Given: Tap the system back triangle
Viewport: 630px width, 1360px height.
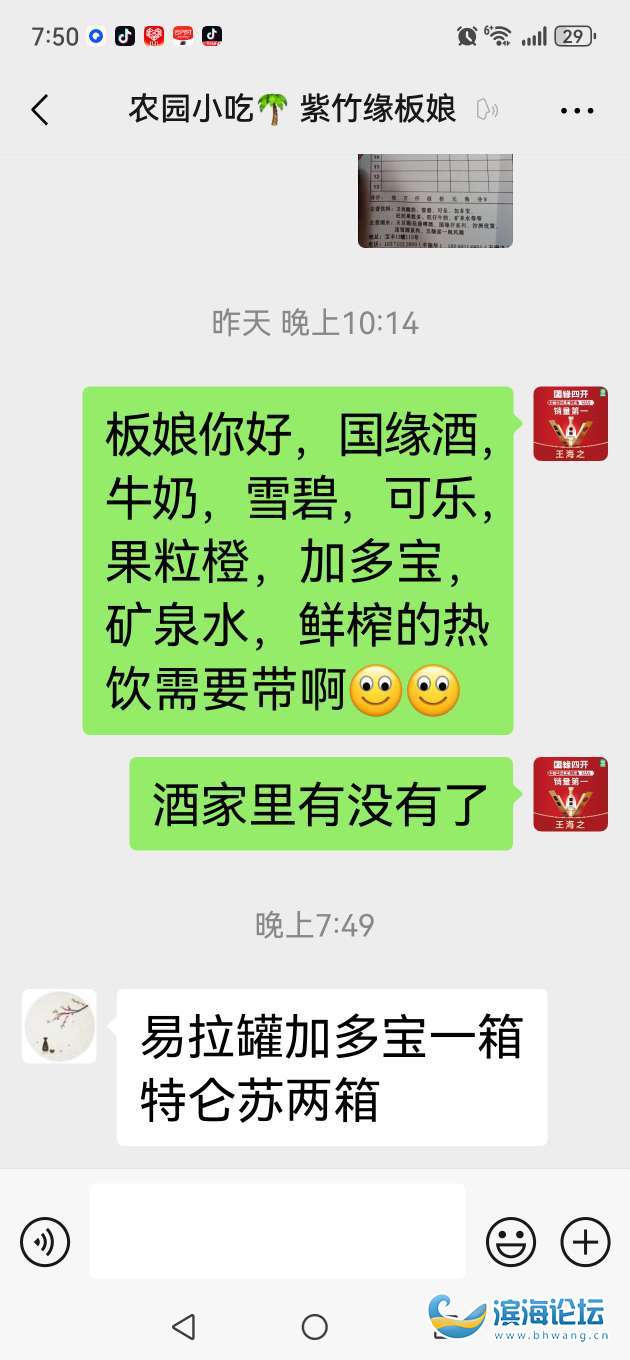Looking at the screenshot, I should [x=183, y=1327].
